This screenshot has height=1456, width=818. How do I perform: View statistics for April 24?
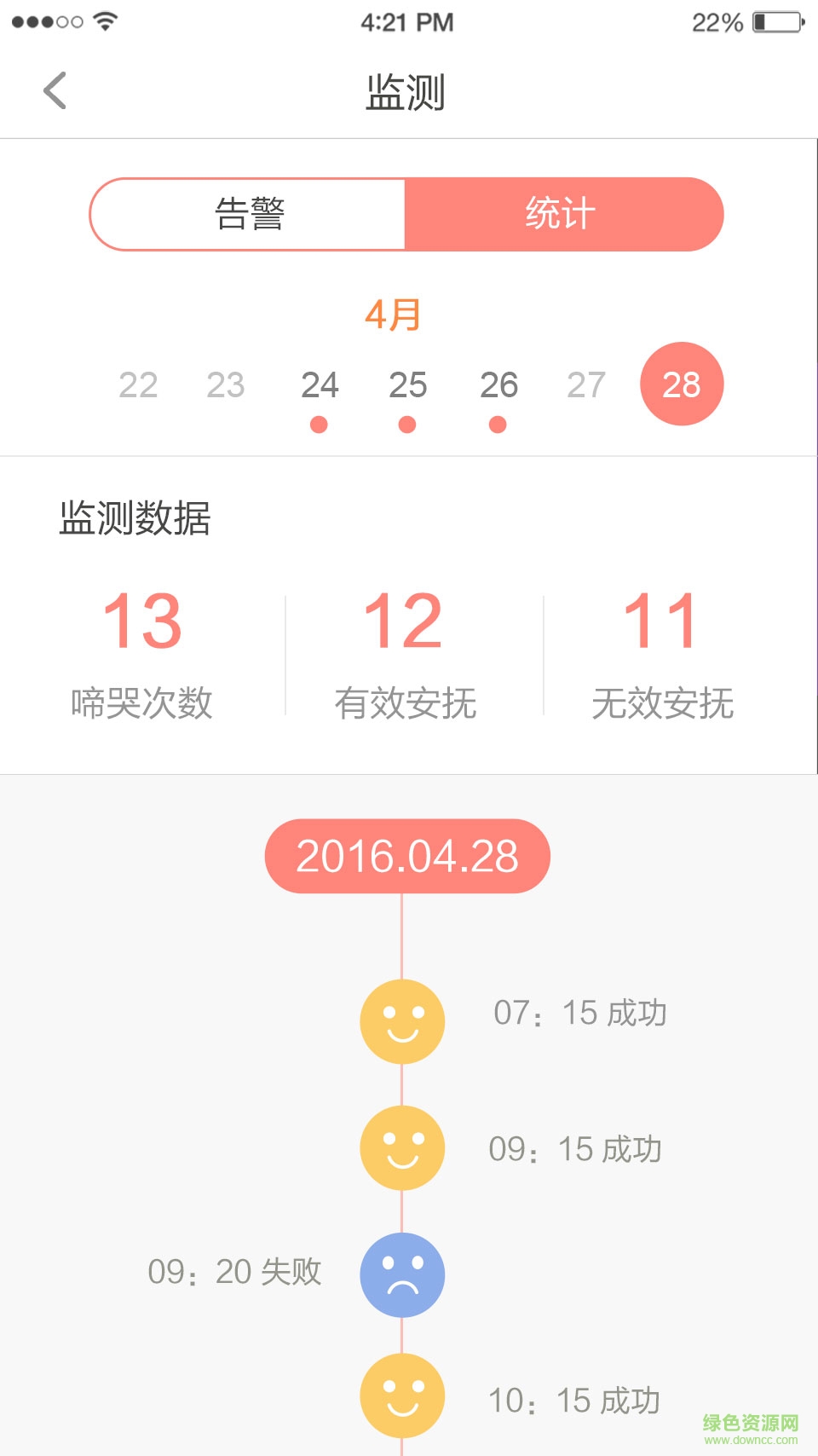click(320, 385)
